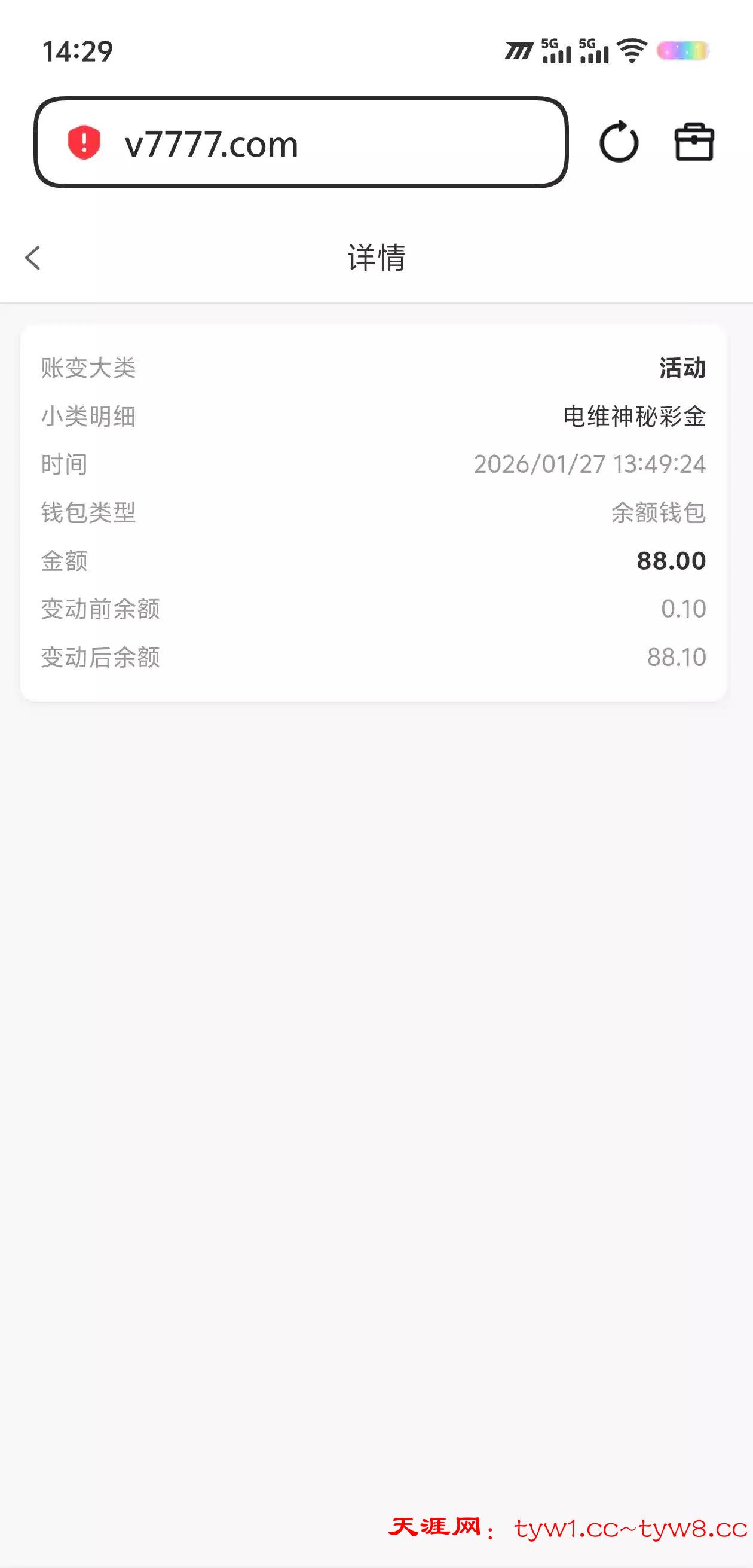
Task: Reload the current web page
Action: point(619,142)
